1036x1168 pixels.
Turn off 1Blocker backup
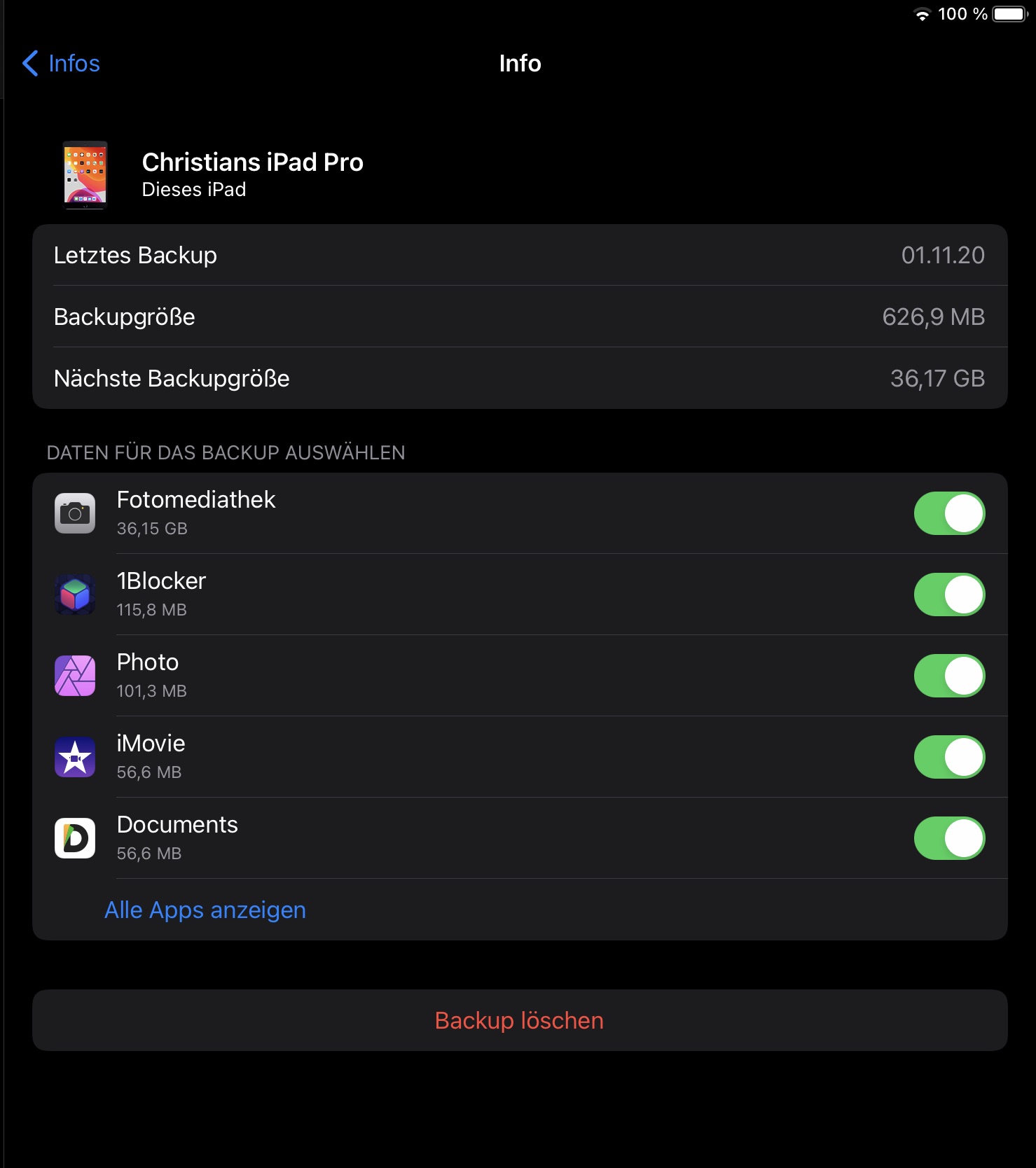tap(948, 595)
